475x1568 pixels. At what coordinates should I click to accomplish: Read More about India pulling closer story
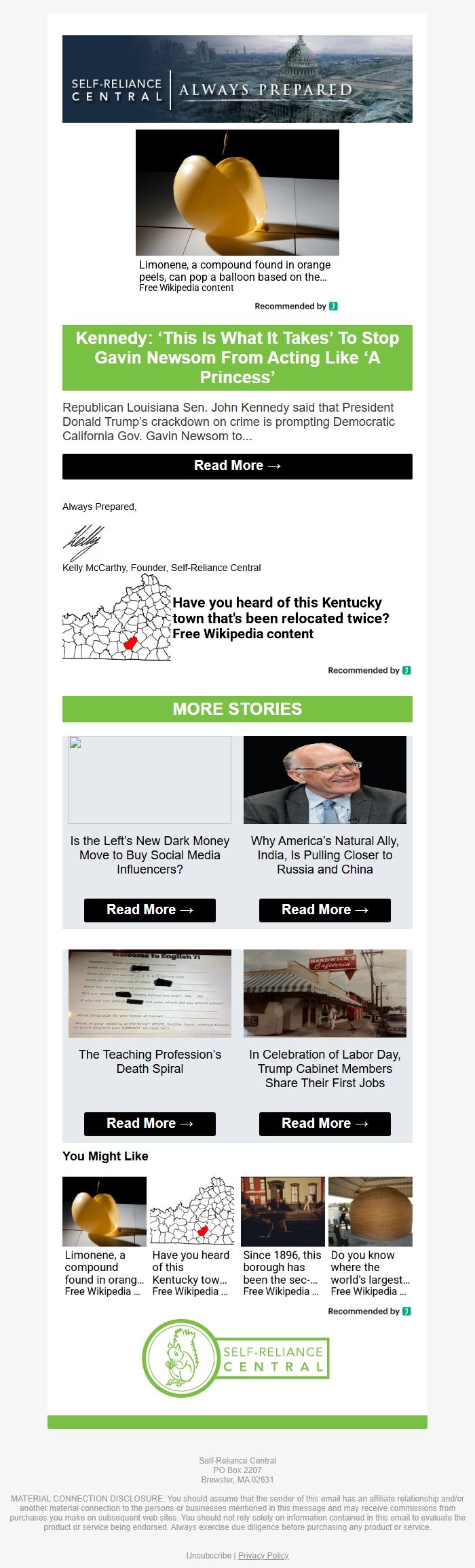[x=324, y=910]
